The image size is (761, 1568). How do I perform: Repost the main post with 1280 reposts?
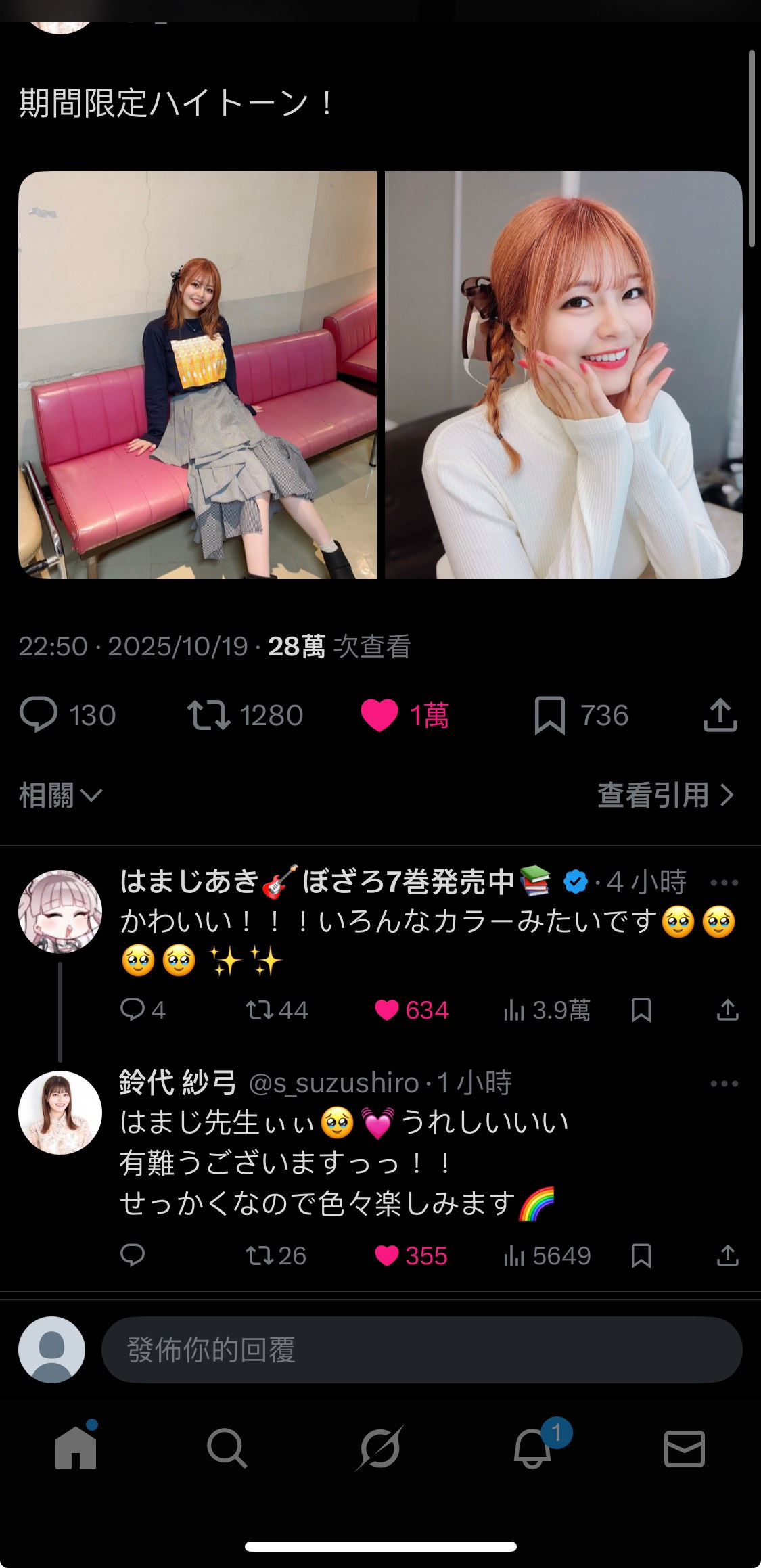pyautogui.click(x=208, y=715)
